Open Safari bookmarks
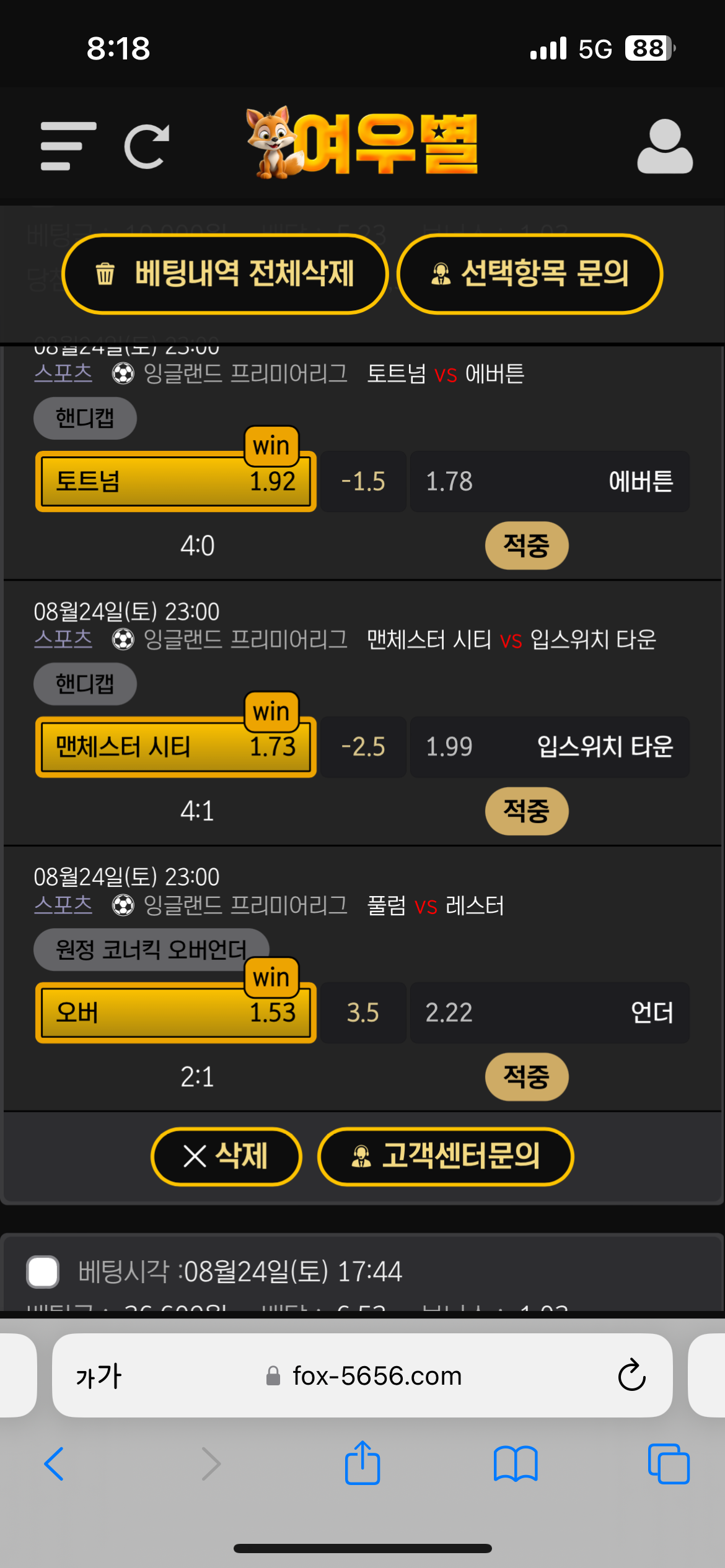725x1568 pixels. (x=516, y=1464)
